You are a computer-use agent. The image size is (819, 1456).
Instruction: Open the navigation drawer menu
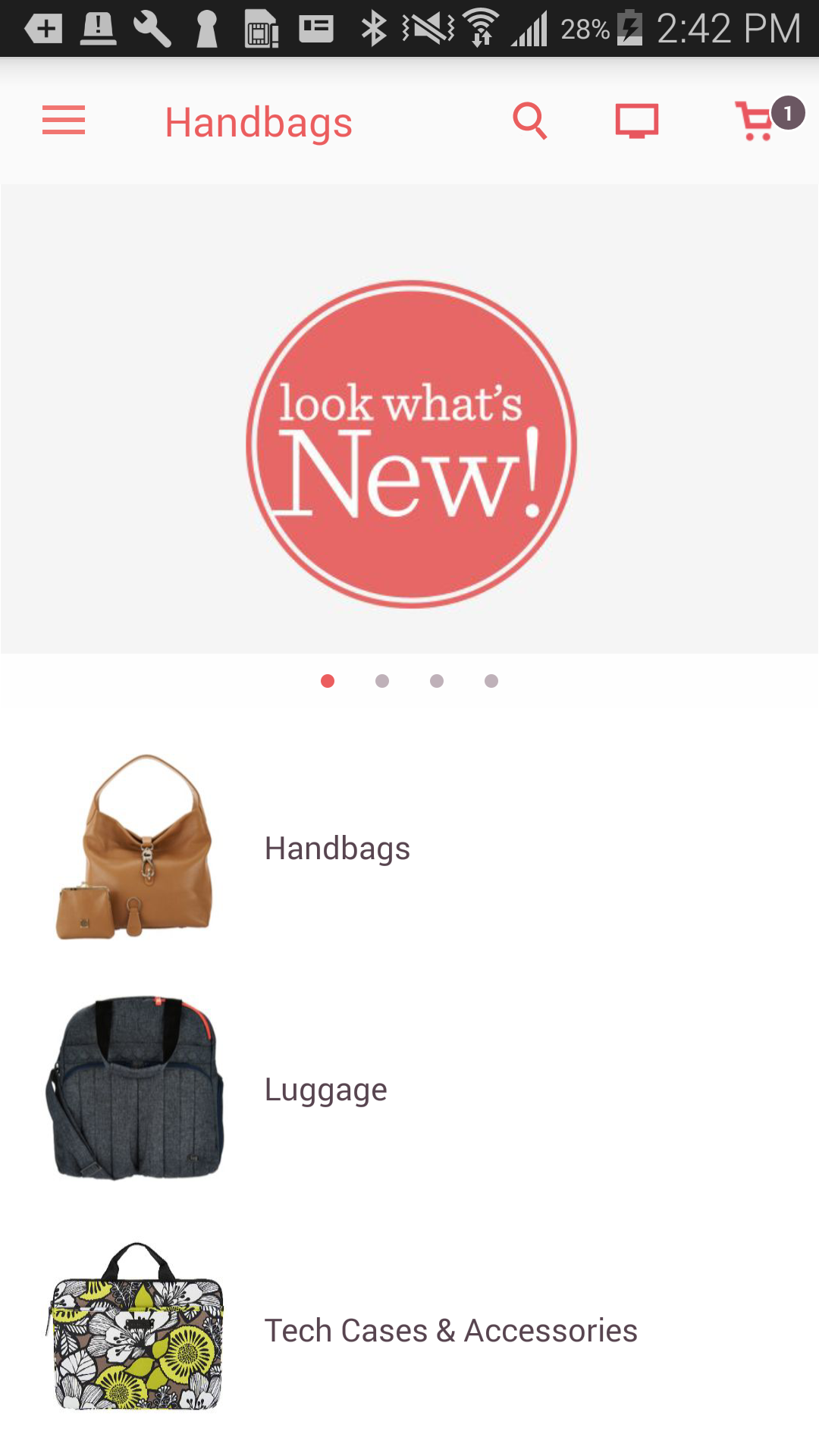click(x=64, y=120)
